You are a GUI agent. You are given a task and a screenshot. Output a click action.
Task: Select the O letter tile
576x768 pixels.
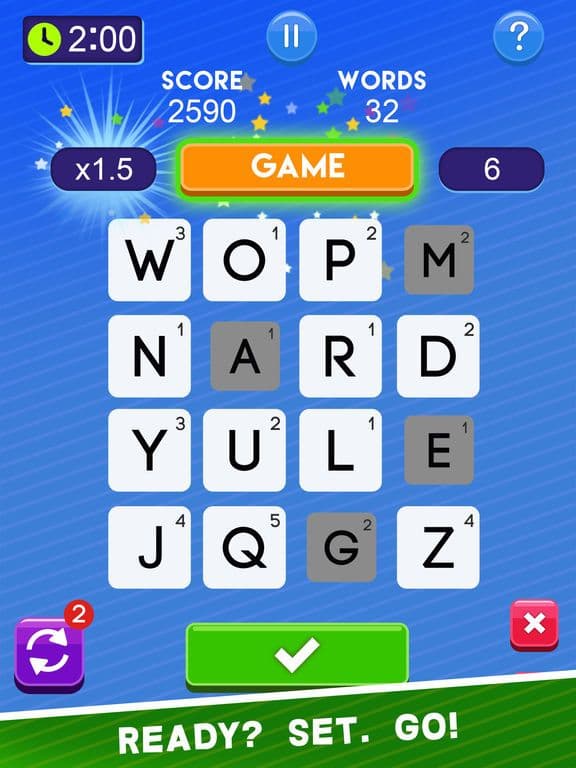pos(244,260)
